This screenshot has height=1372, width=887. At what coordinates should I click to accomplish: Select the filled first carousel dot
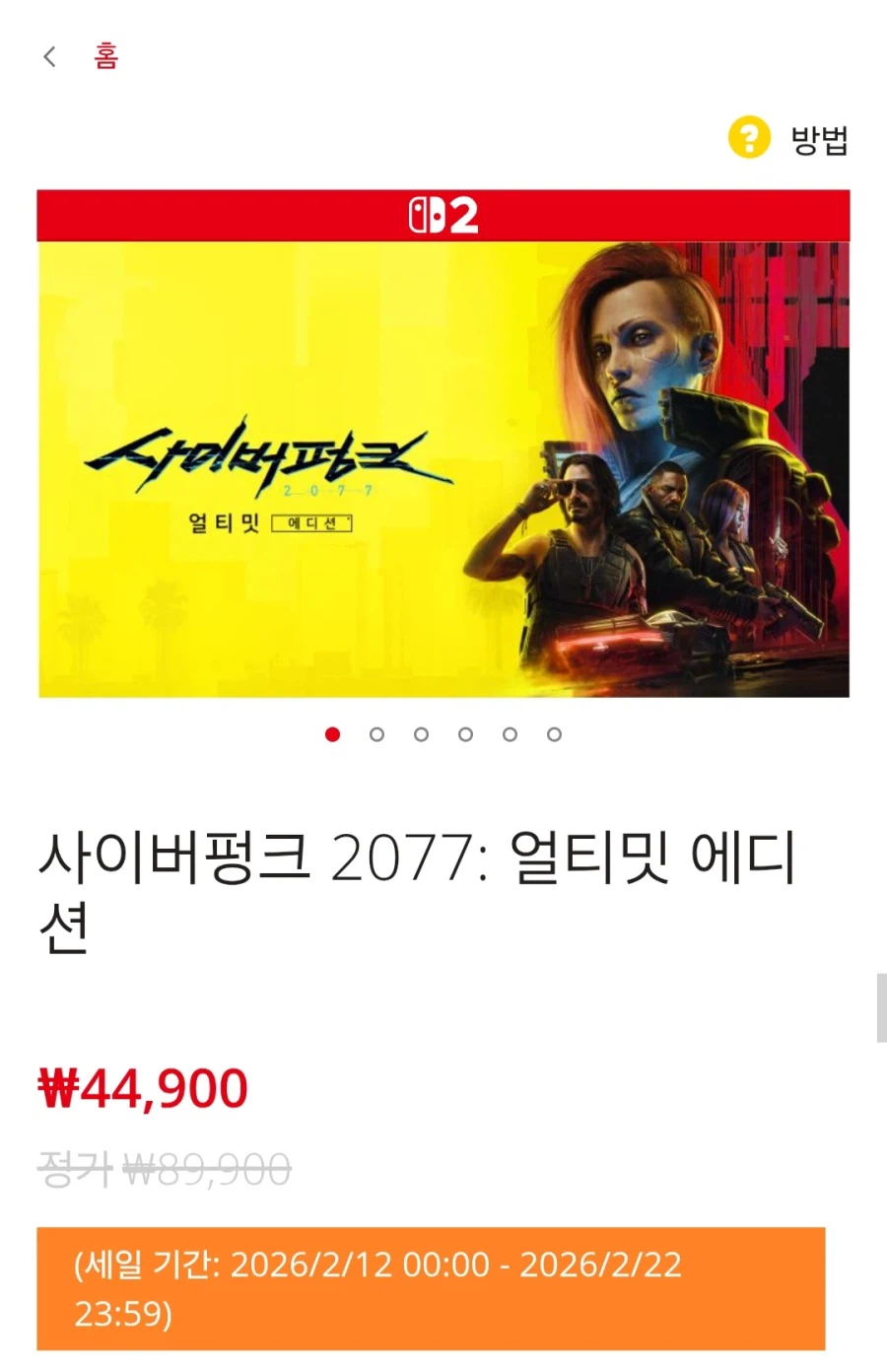click(333, 734)
